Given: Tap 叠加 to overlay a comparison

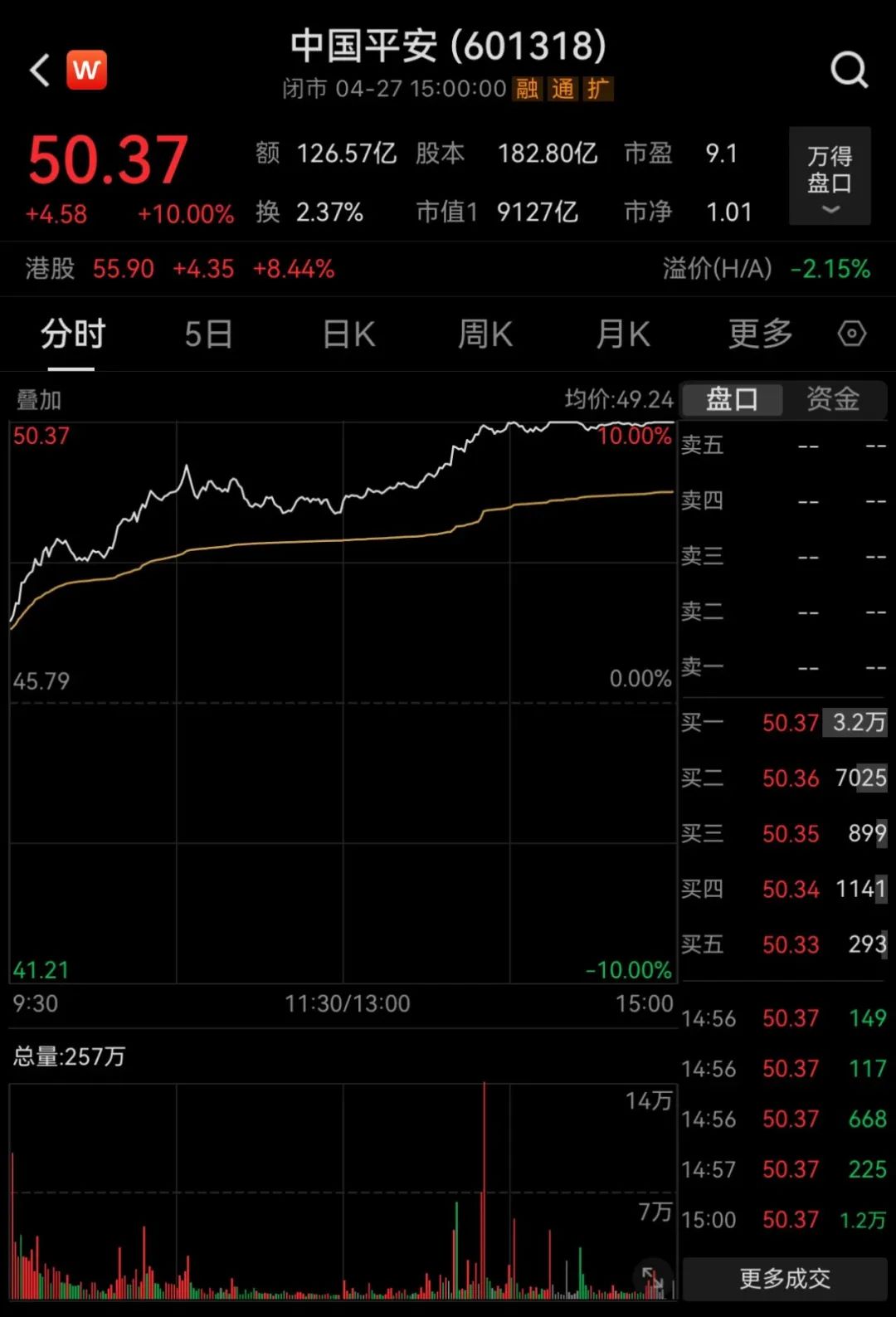Looking at the screenshot, I should 39,400.
